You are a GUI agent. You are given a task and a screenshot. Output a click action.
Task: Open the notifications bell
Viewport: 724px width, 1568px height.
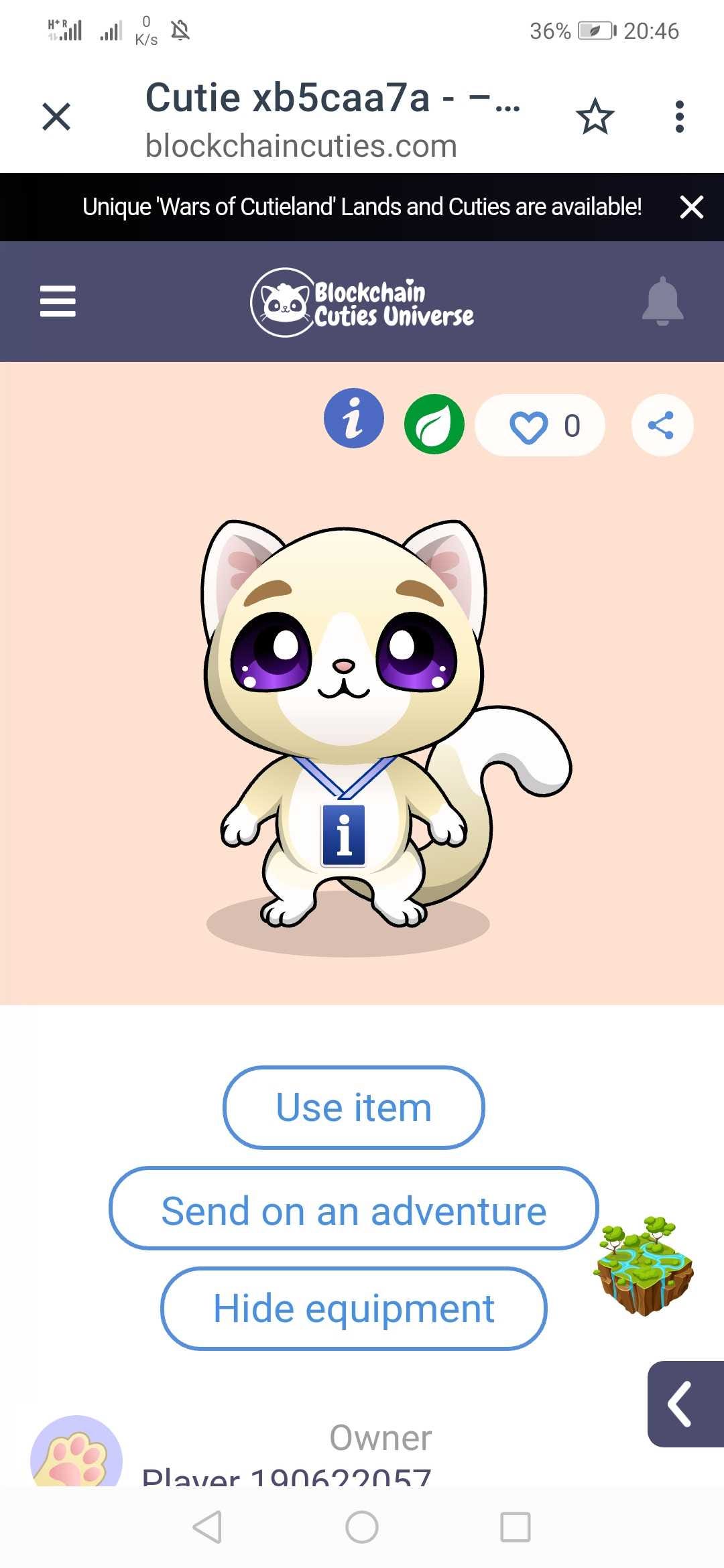coord(662,301)
